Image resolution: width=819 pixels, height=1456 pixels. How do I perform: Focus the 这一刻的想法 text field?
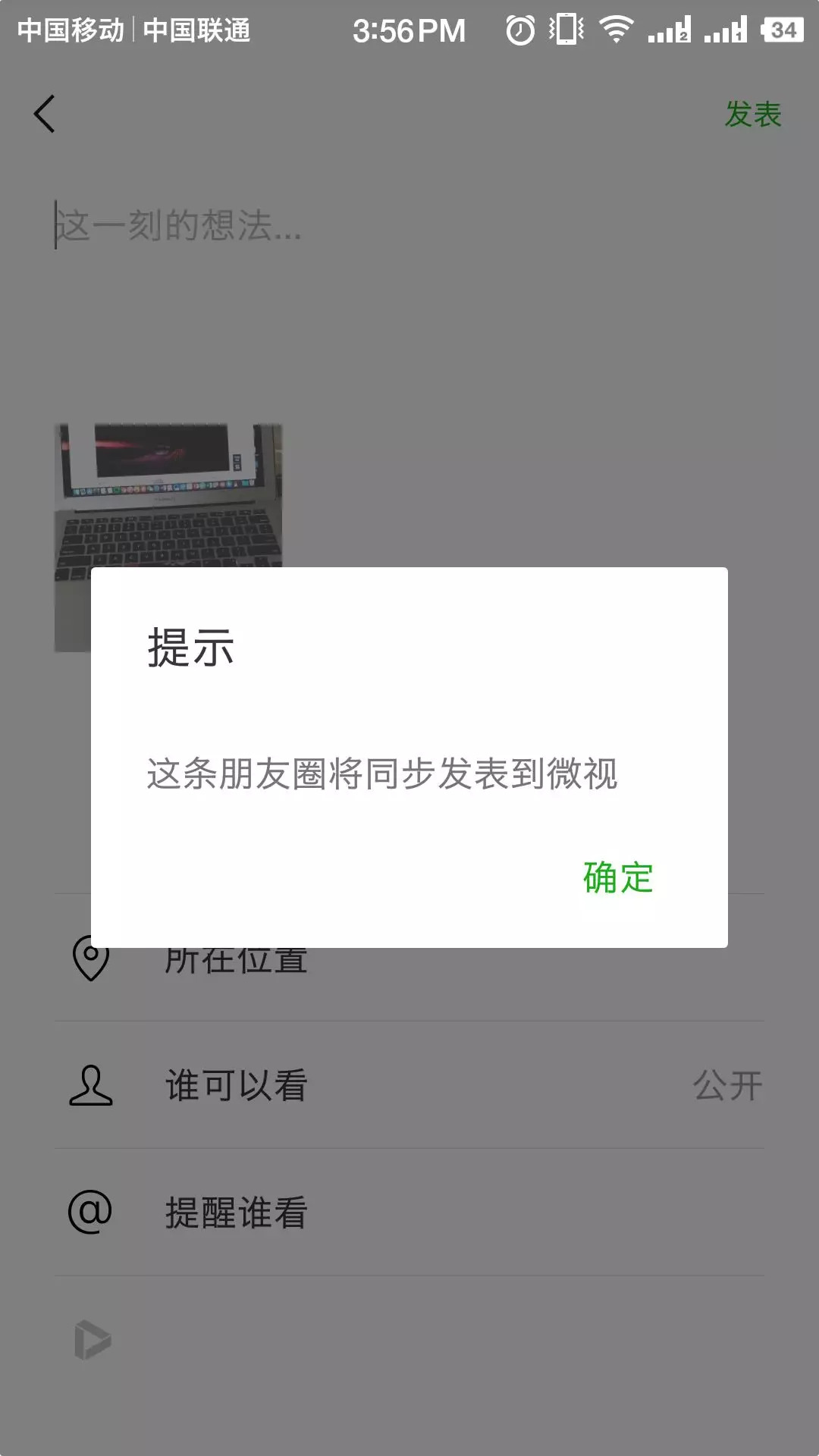coord(303,226)
